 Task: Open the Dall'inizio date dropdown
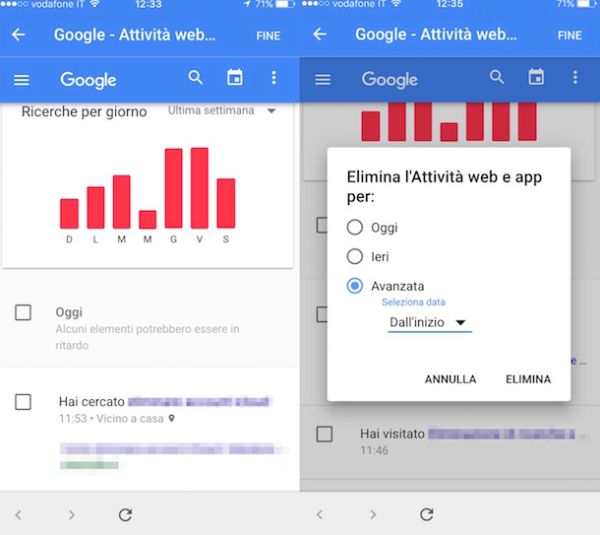click(428, 322)
